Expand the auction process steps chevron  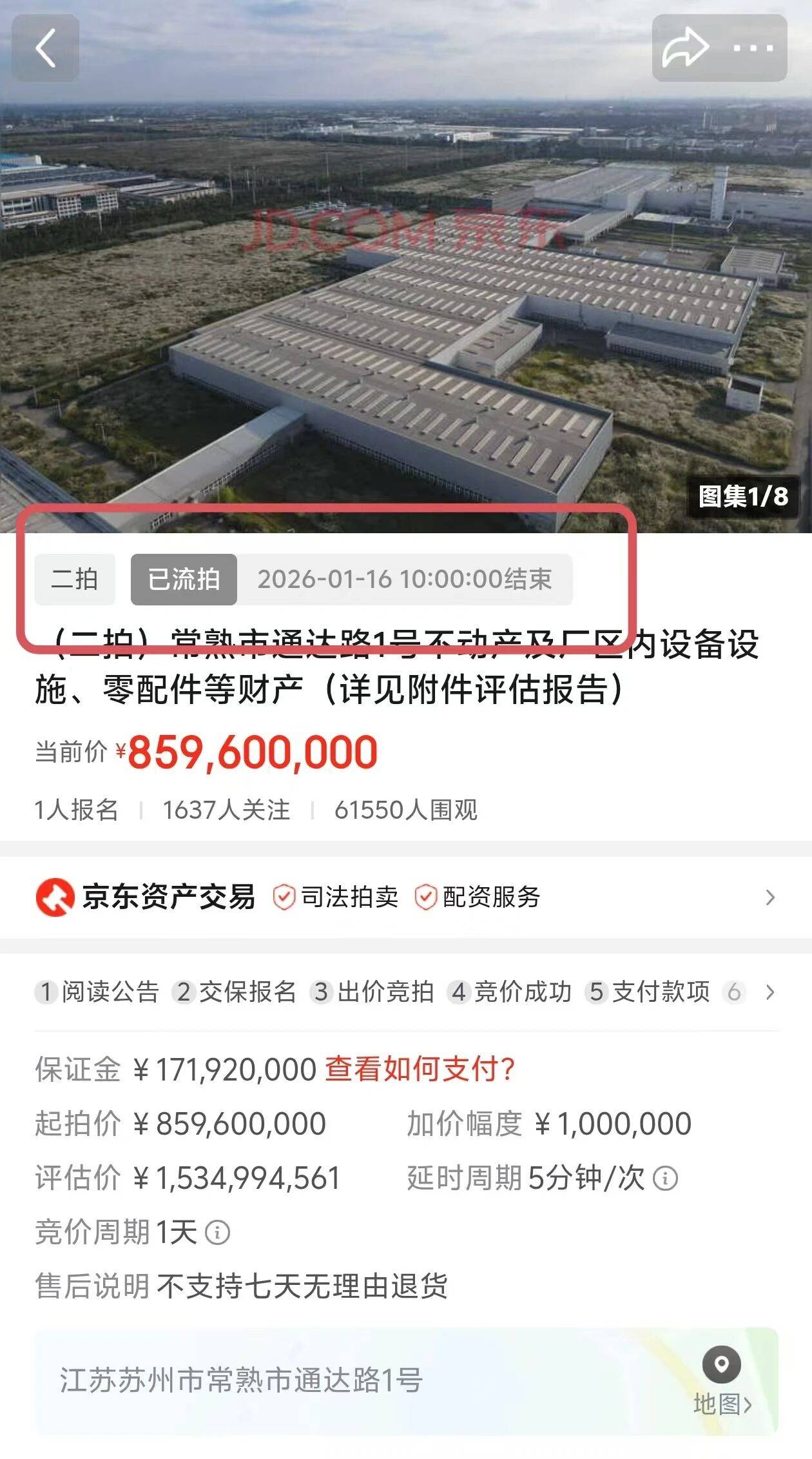point(769,992)
